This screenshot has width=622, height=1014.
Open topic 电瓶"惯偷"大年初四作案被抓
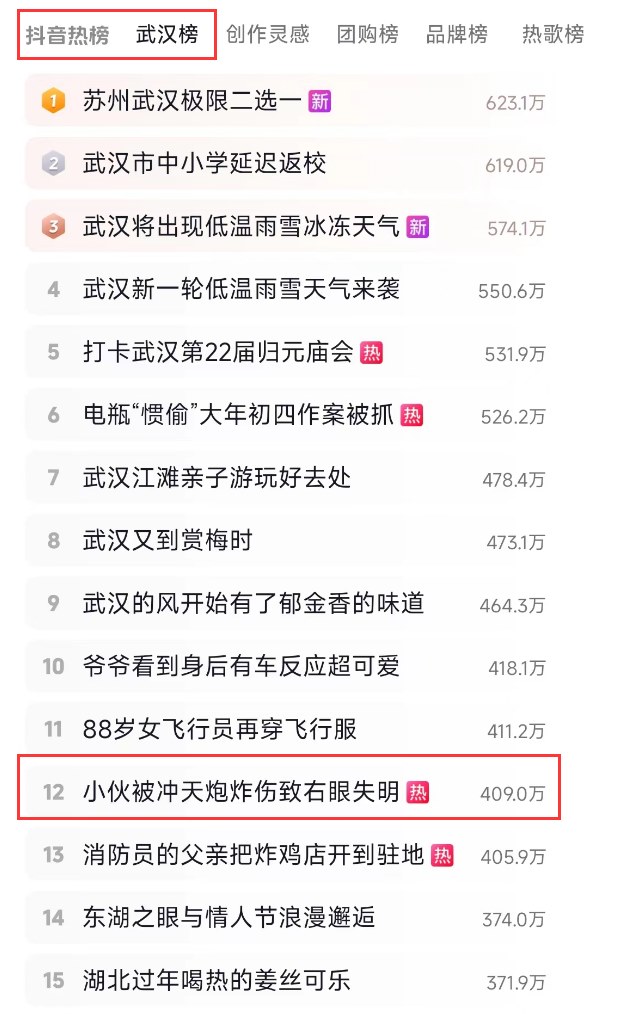pyautogui.click(x=239, y=415)
